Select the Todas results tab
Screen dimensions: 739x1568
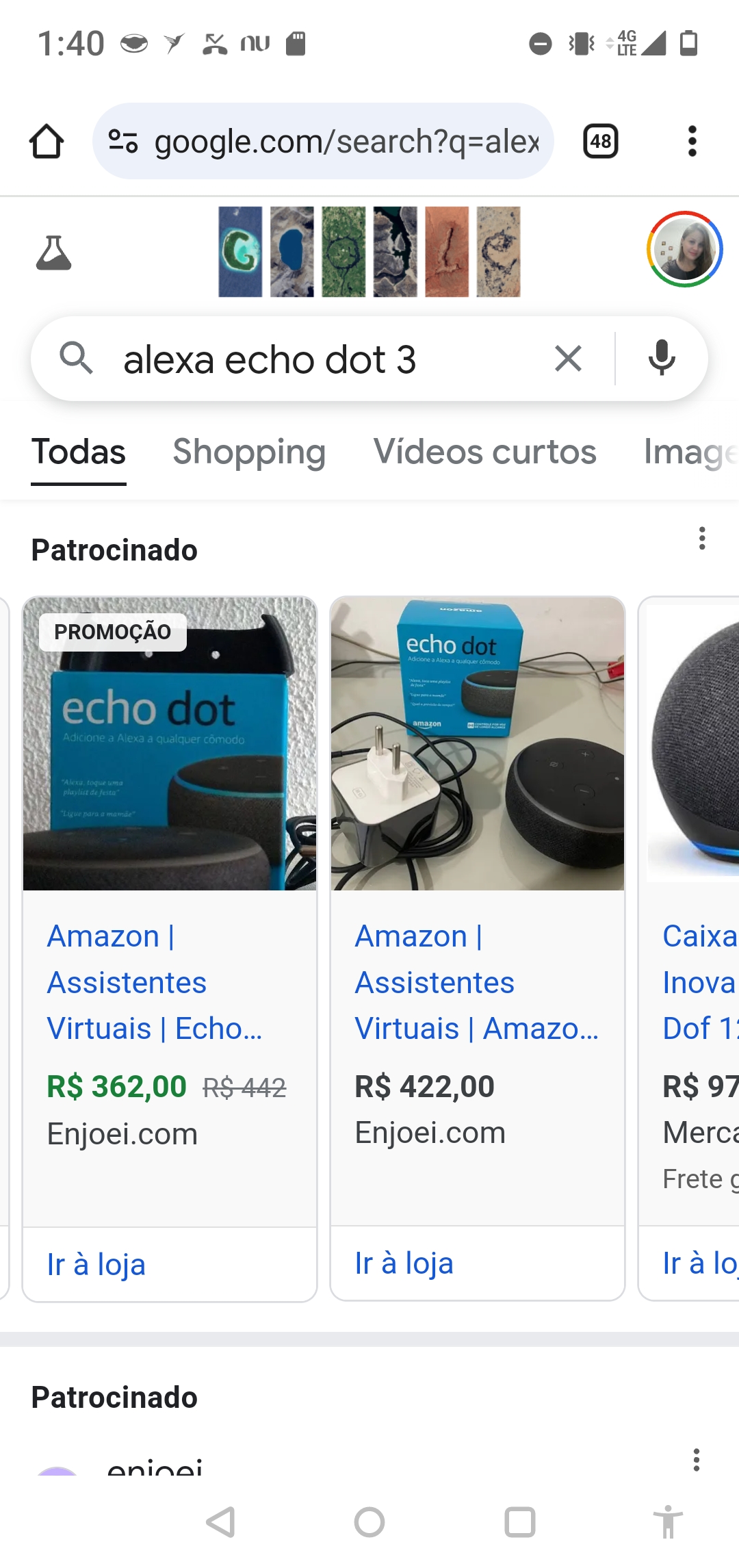click(x=78, y=452)
